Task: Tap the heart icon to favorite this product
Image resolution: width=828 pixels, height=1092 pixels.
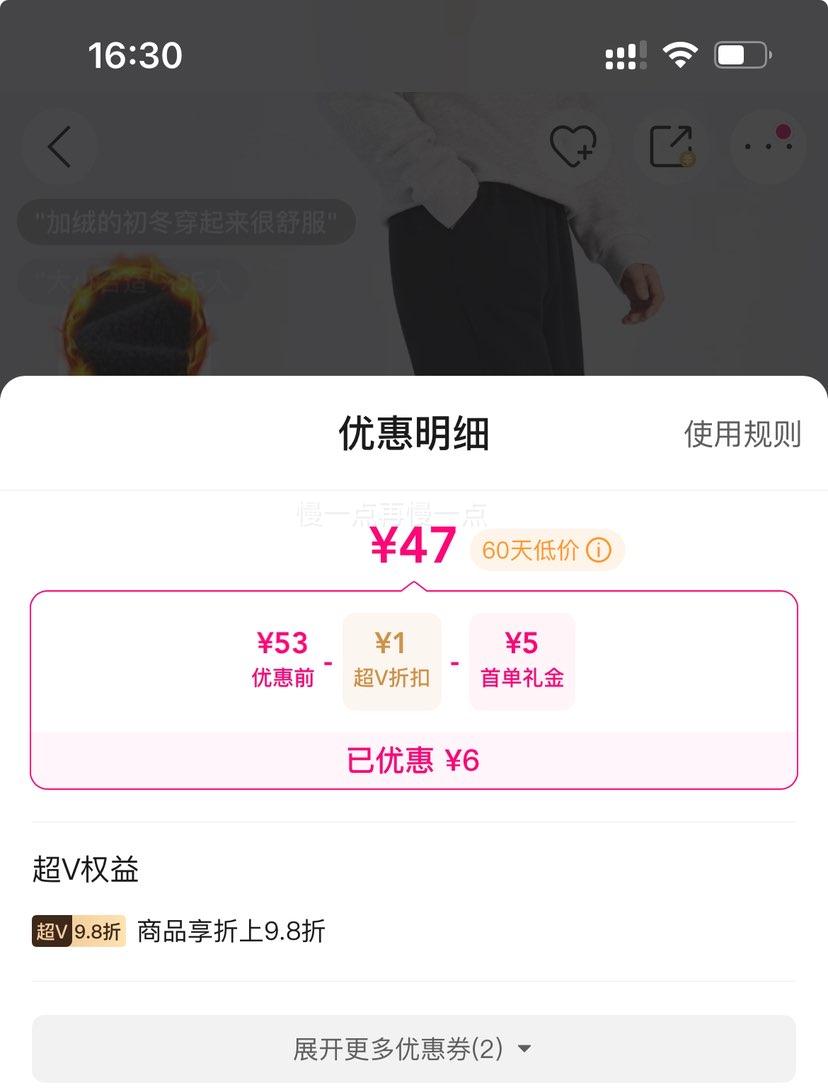Action: coord(575,145)
